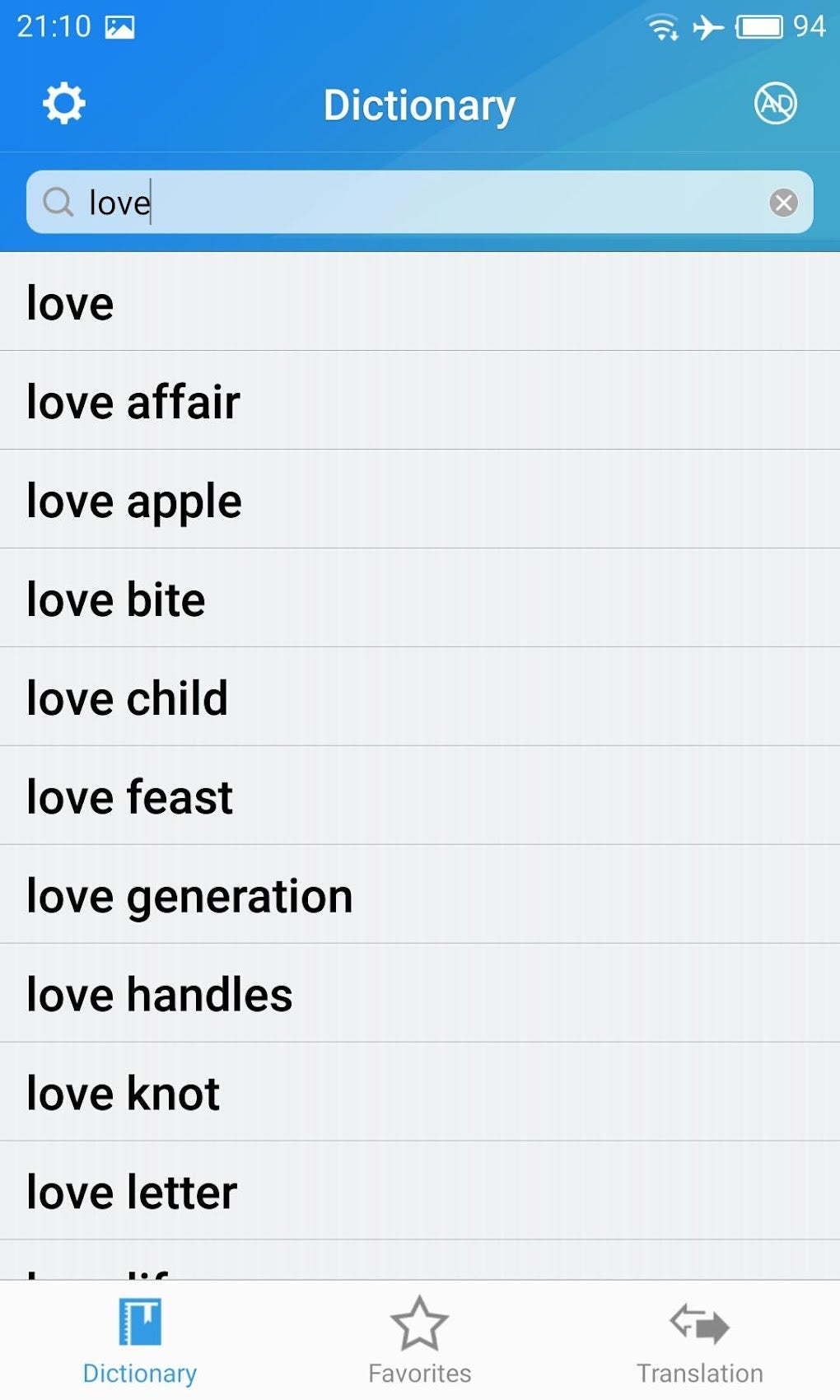Tap the Wi-Fi status icon
The image size is (840, 1400).
point(661,26)
